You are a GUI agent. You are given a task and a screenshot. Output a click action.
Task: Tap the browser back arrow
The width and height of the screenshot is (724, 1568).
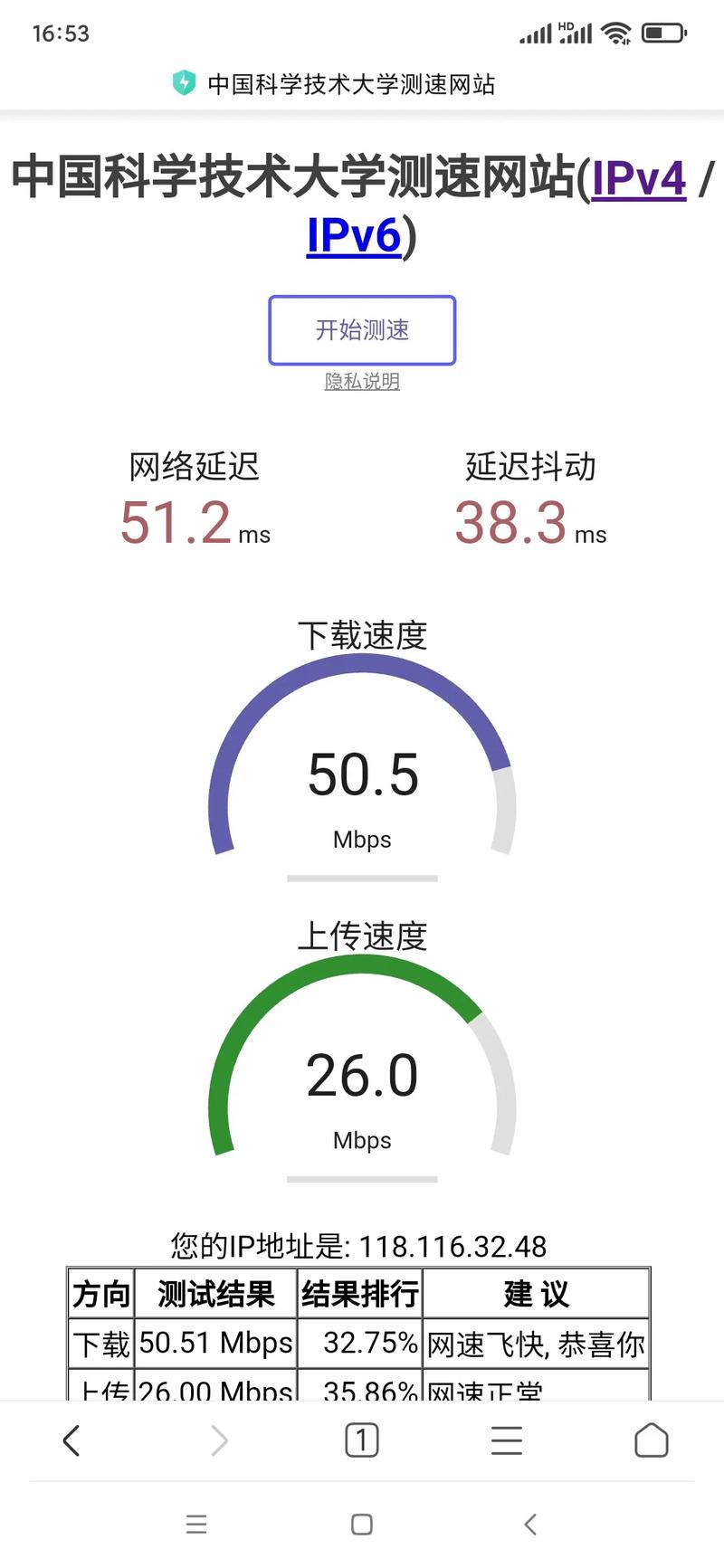coord(72,1440)
